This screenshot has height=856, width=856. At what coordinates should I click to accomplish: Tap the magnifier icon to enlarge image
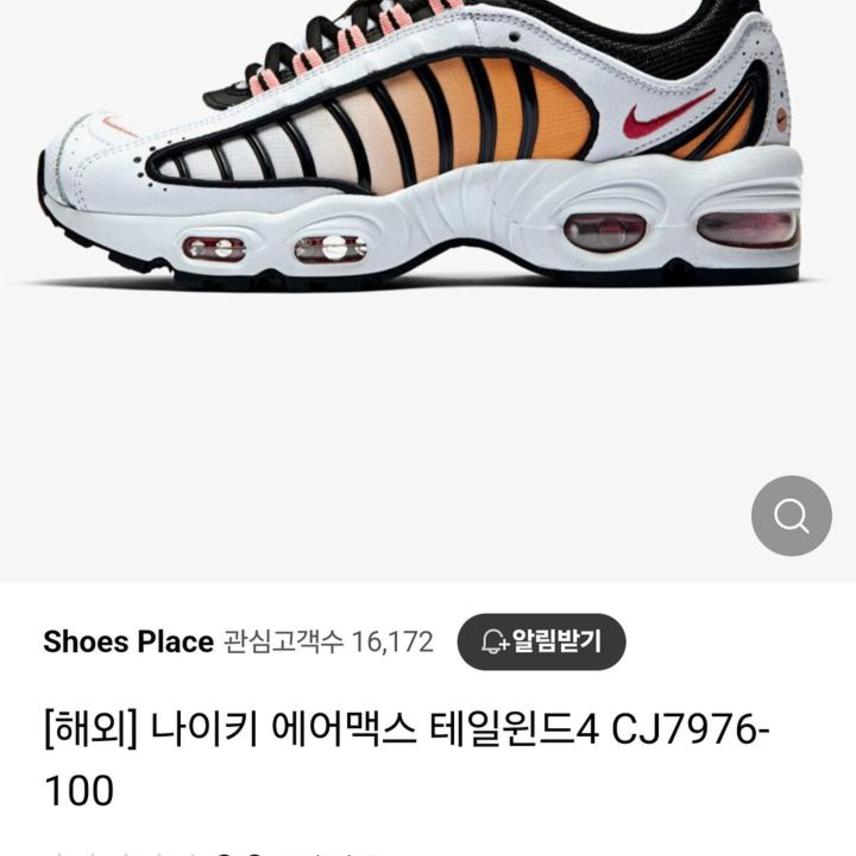tap(791, 516)
